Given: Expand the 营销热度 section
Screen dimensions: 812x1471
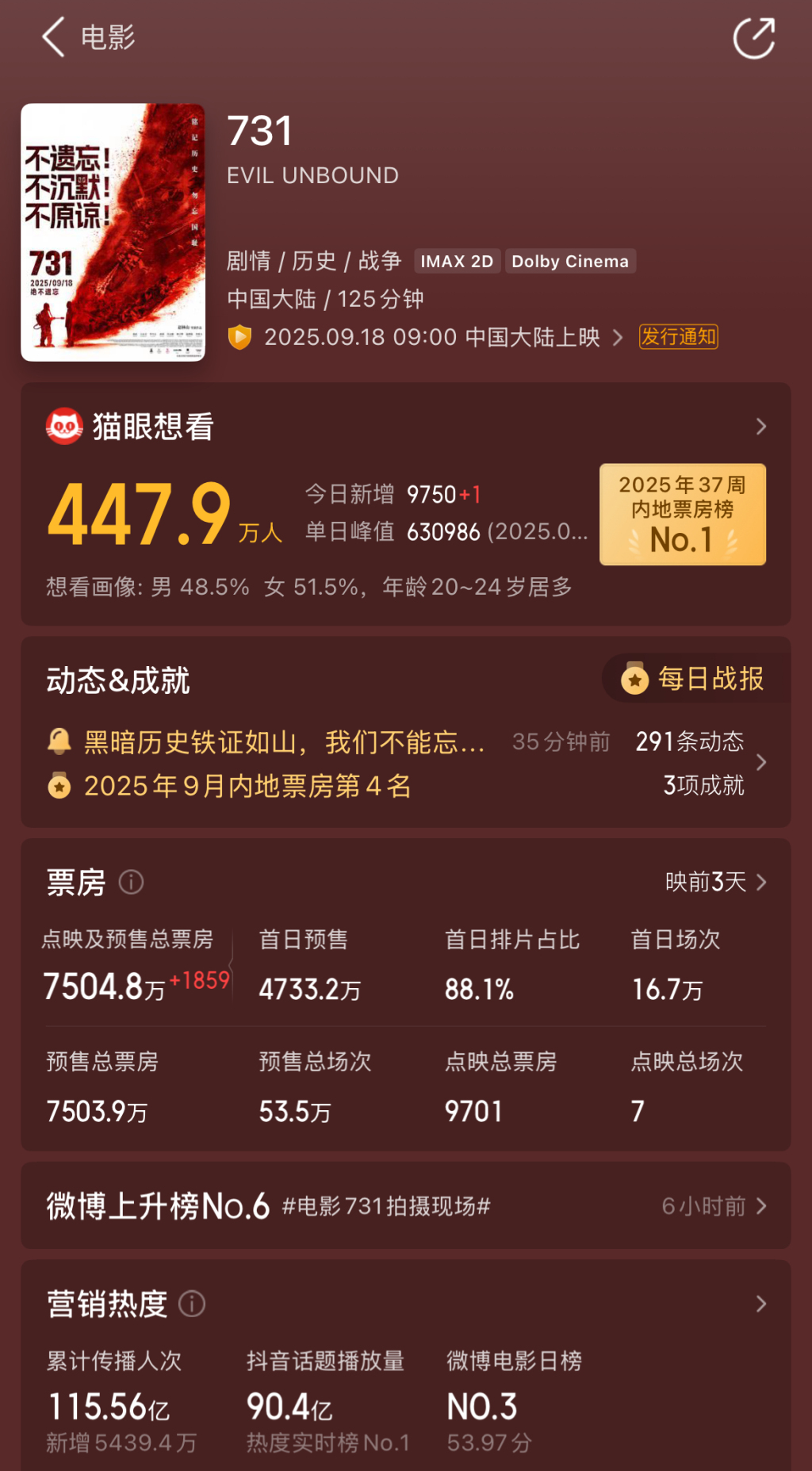Looking at the screenshot, I should 760,1304.
